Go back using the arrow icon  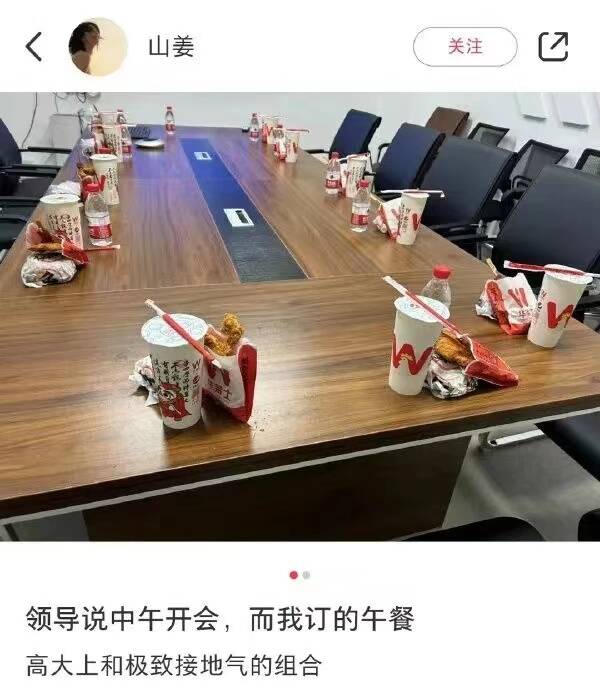34,46
